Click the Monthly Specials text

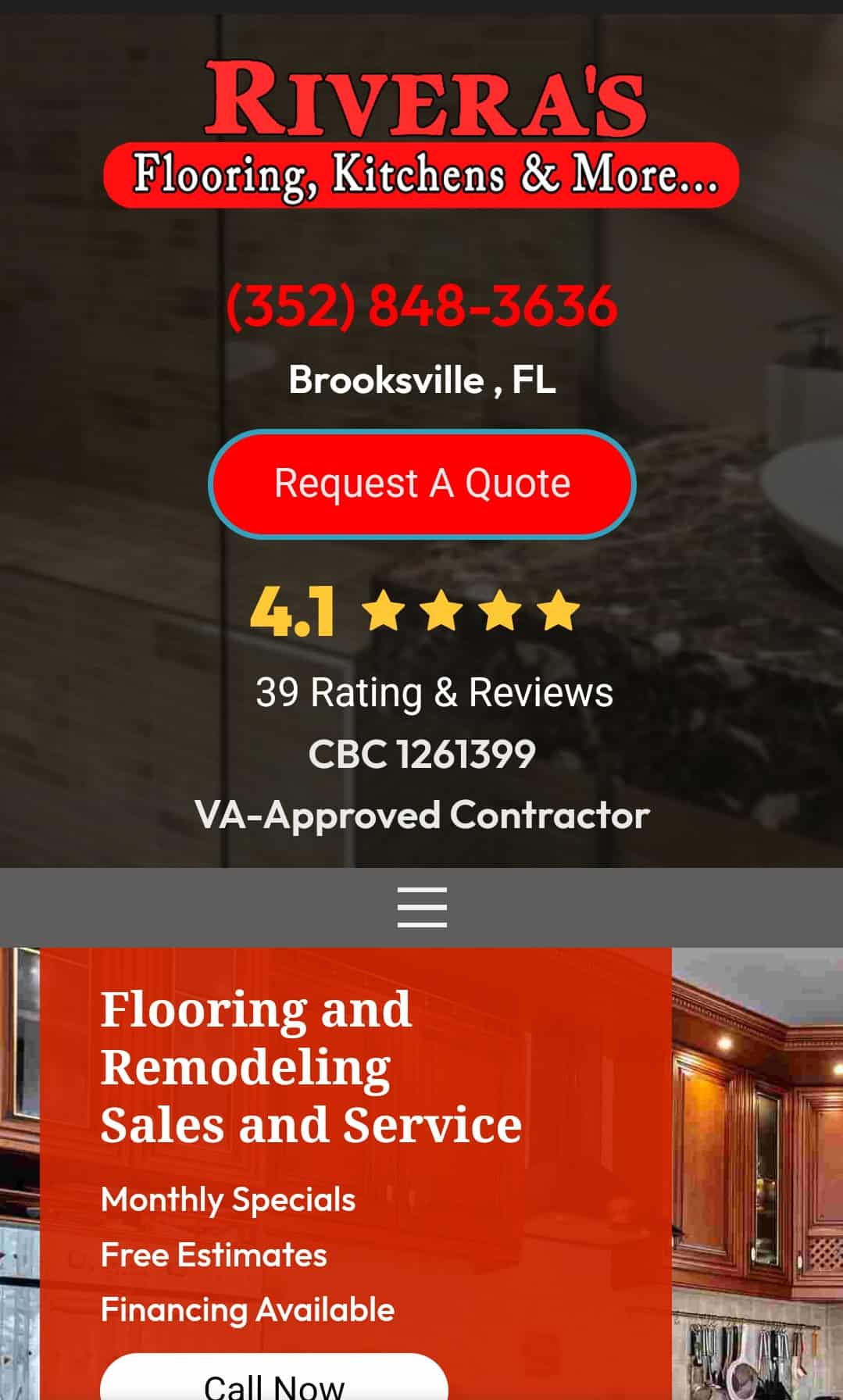pyautogui.click(x=227, y=1198)
